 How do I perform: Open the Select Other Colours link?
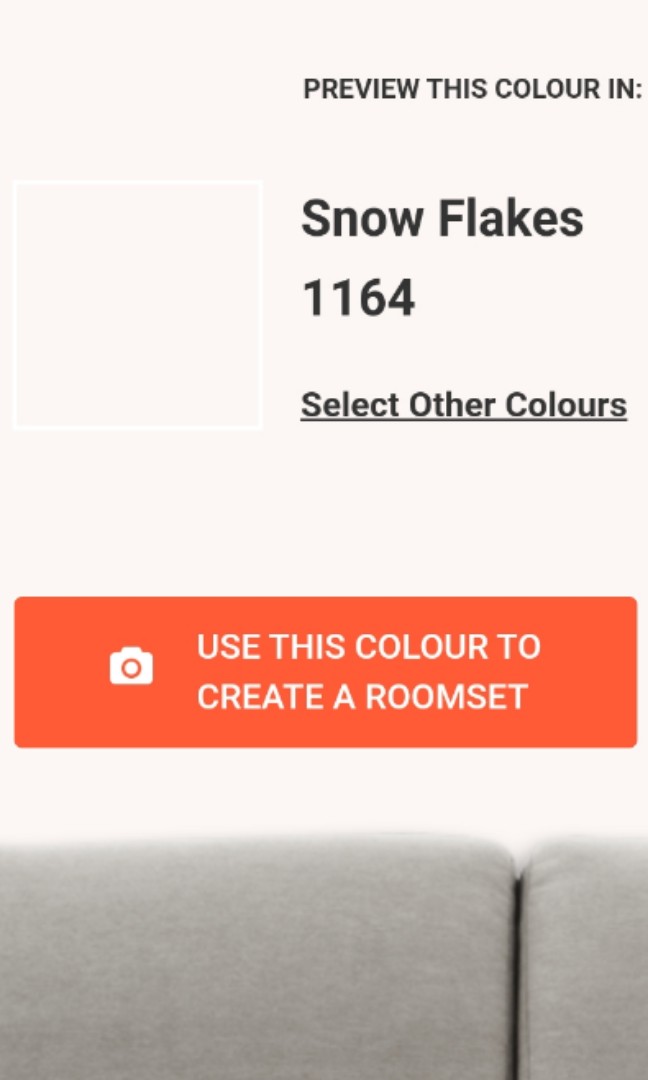[x=463, y=405]
